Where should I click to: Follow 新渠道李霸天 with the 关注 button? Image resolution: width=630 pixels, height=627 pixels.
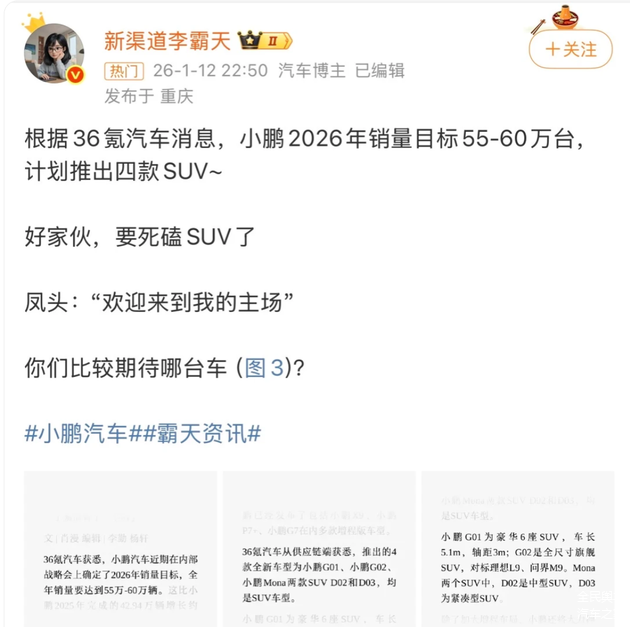[571, 48]
